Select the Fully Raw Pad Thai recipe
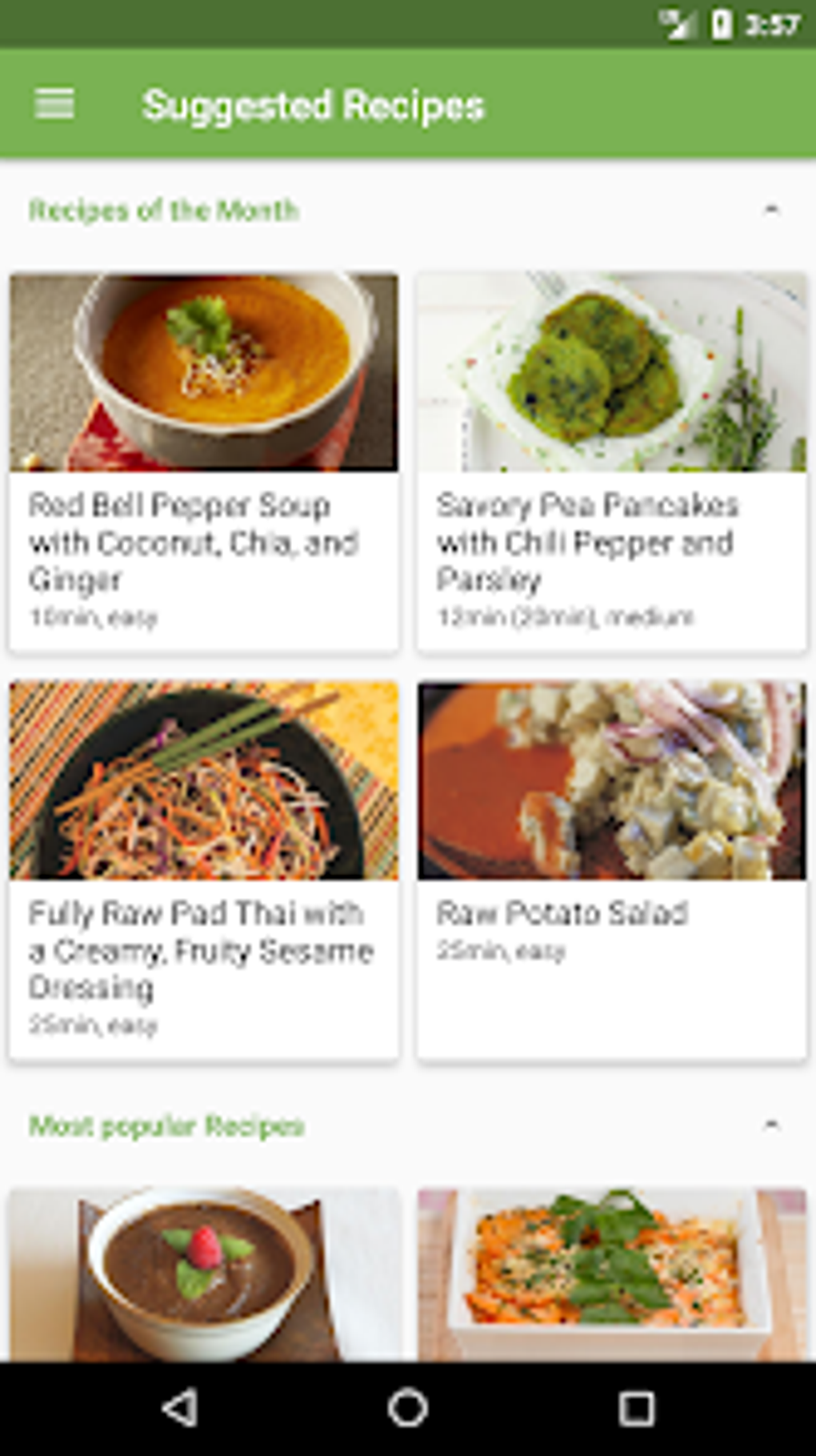The image size is (816, 1456). [203, 870]
